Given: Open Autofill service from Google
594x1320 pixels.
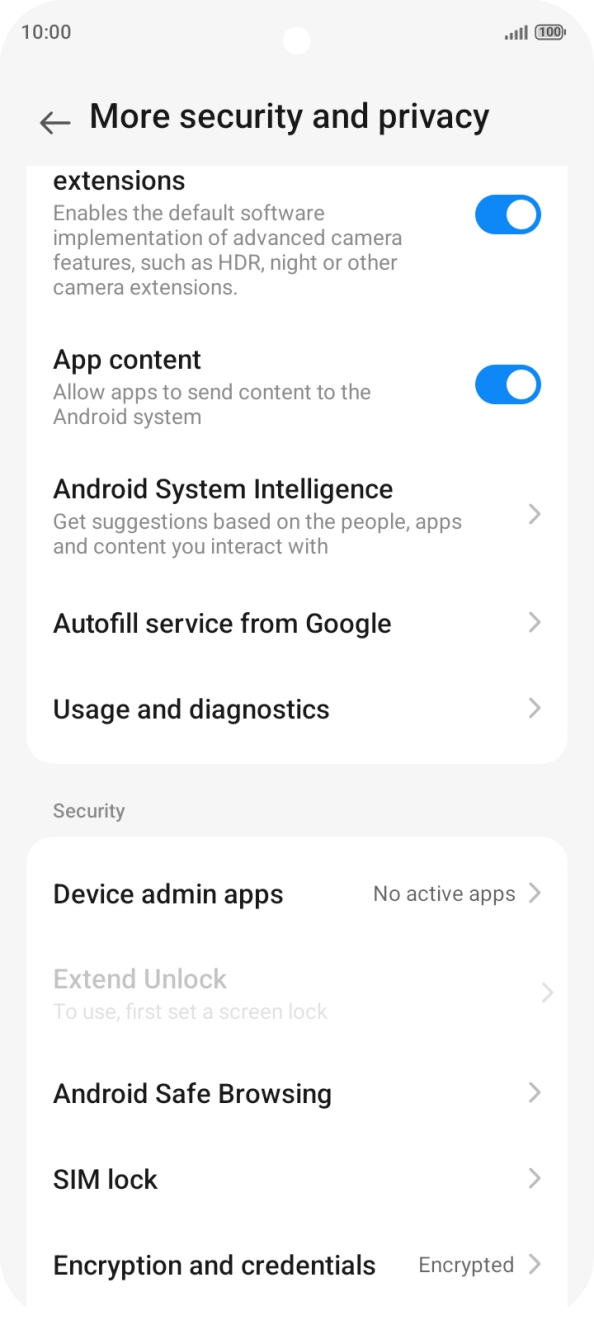Looking at the screenshot, I should [297, 623].
